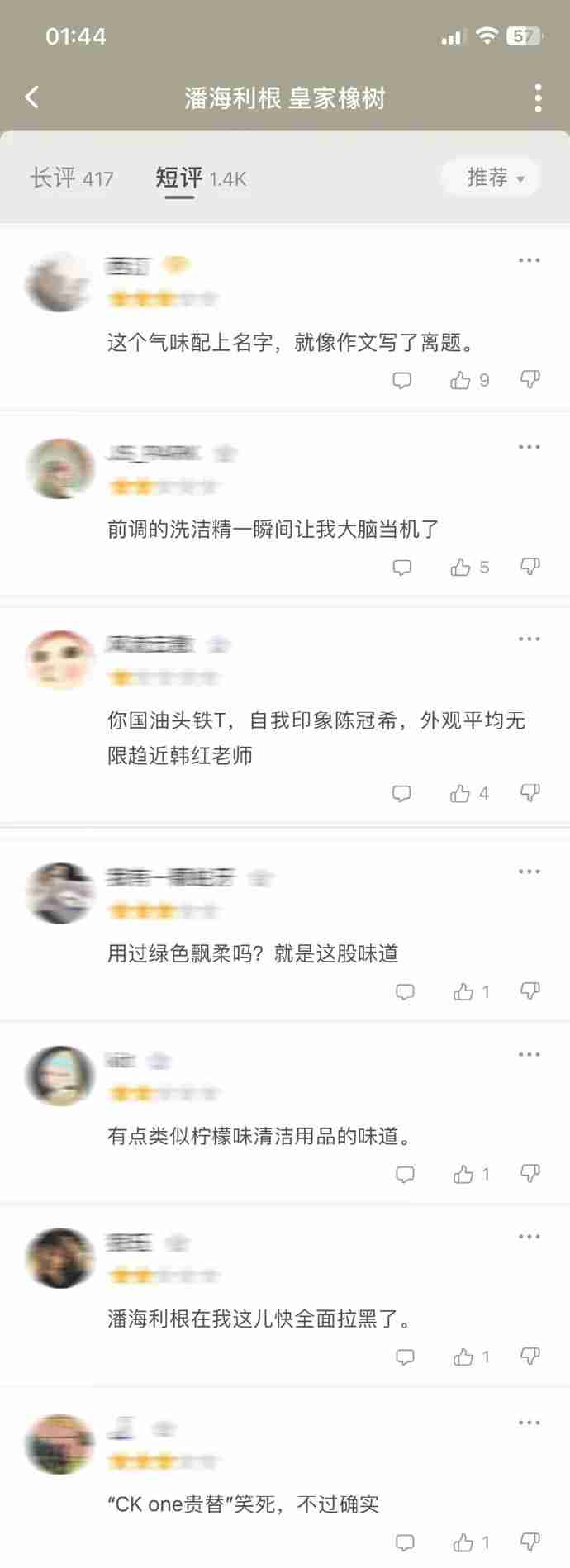Image resolution: width=570 pixels, height=1568 pixels.
Task: Reply to the 柠檬味清洁用品 comment
Action: click(x=405, y=1174)
